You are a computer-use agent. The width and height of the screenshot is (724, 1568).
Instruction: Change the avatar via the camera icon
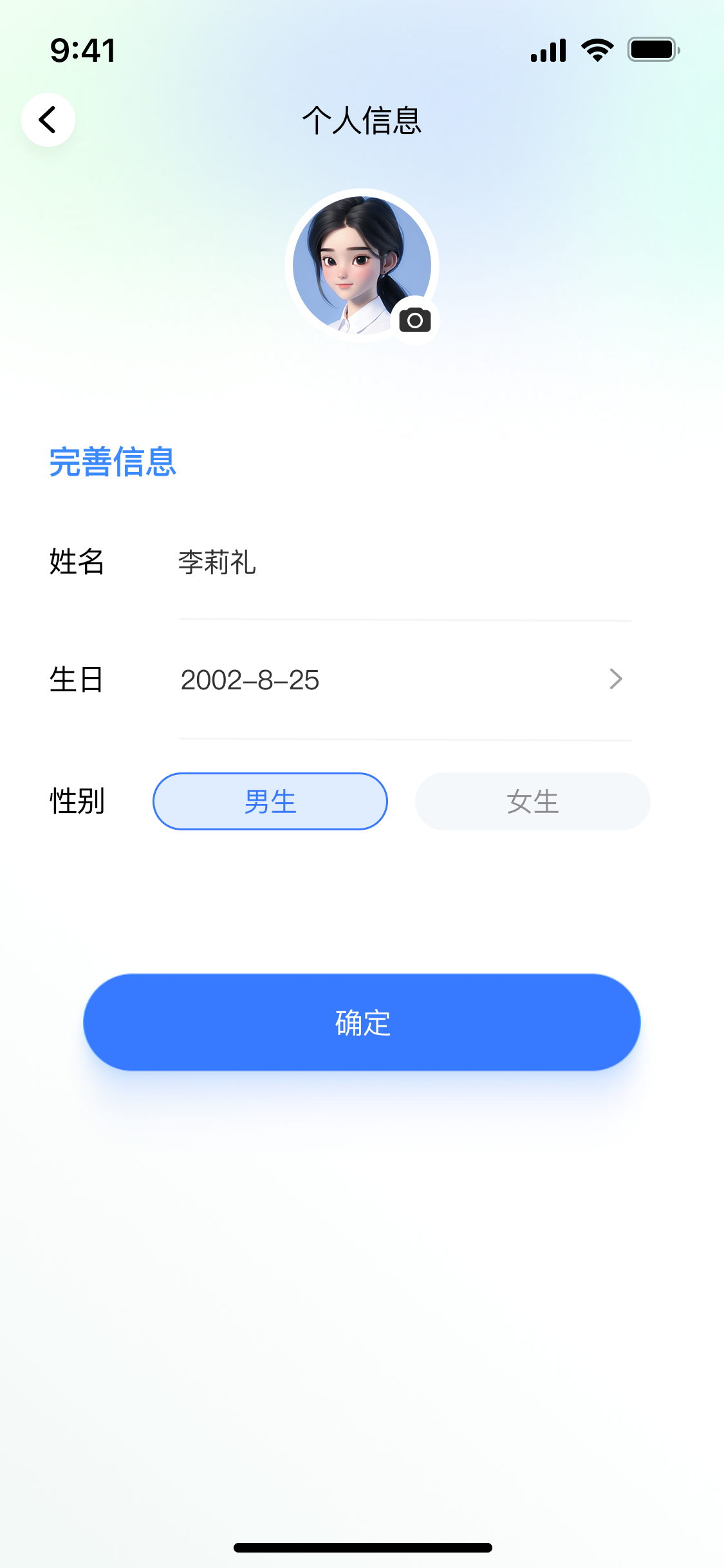pyautogui.click(x=415, y=320)
